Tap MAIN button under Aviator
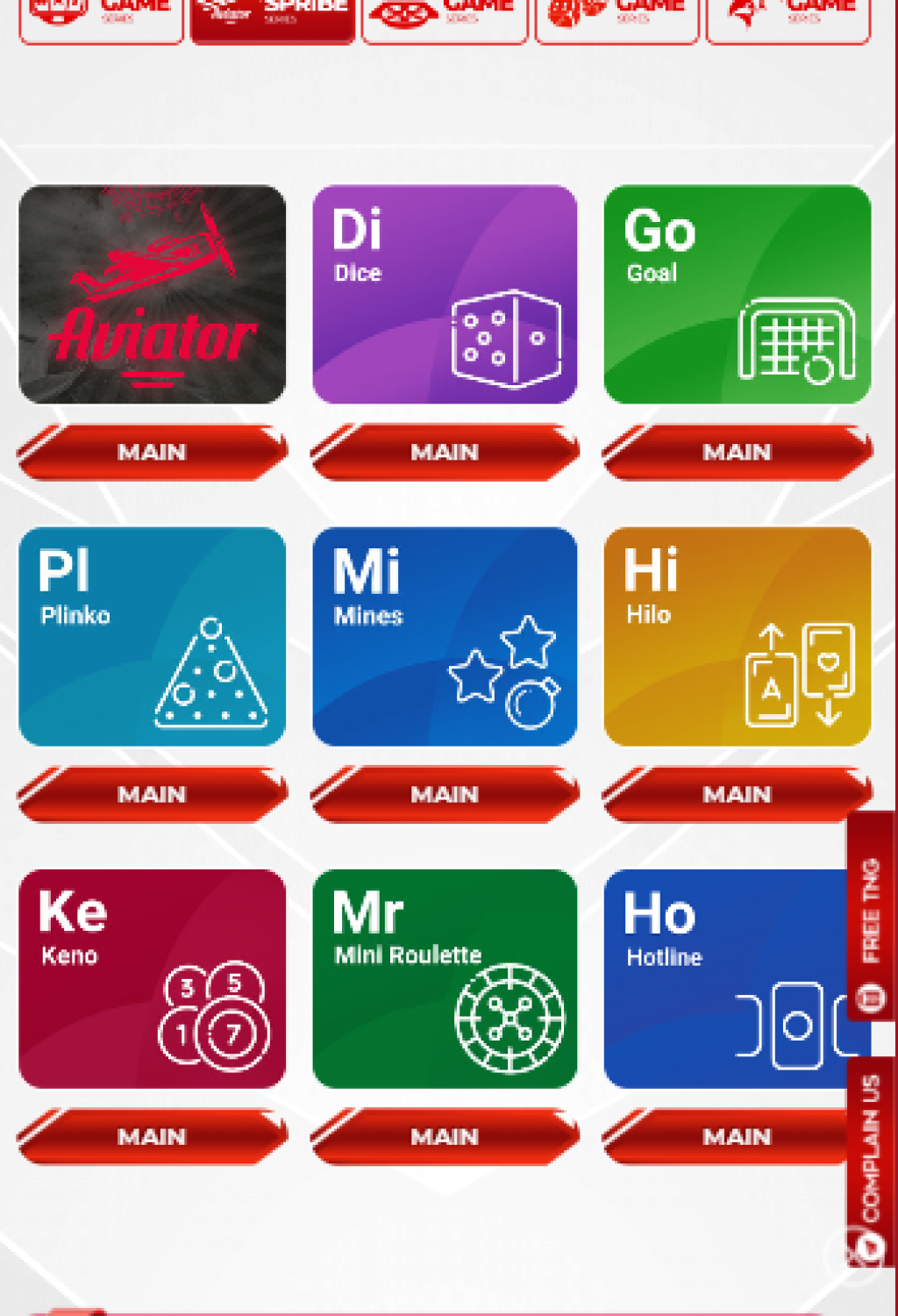 (152, 452)
